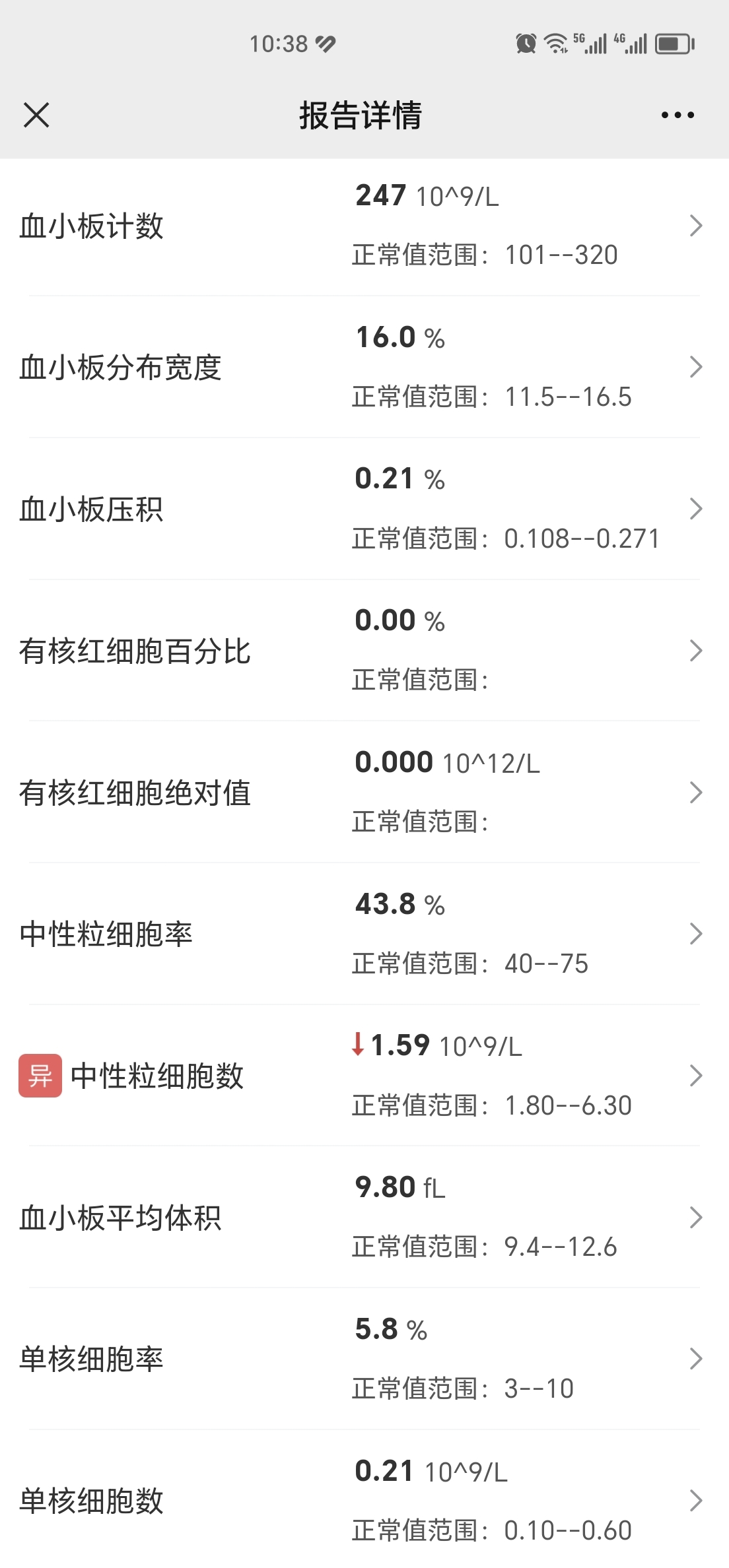Open the 血小板压积 row
The image size is (729, 1568).
364,509
